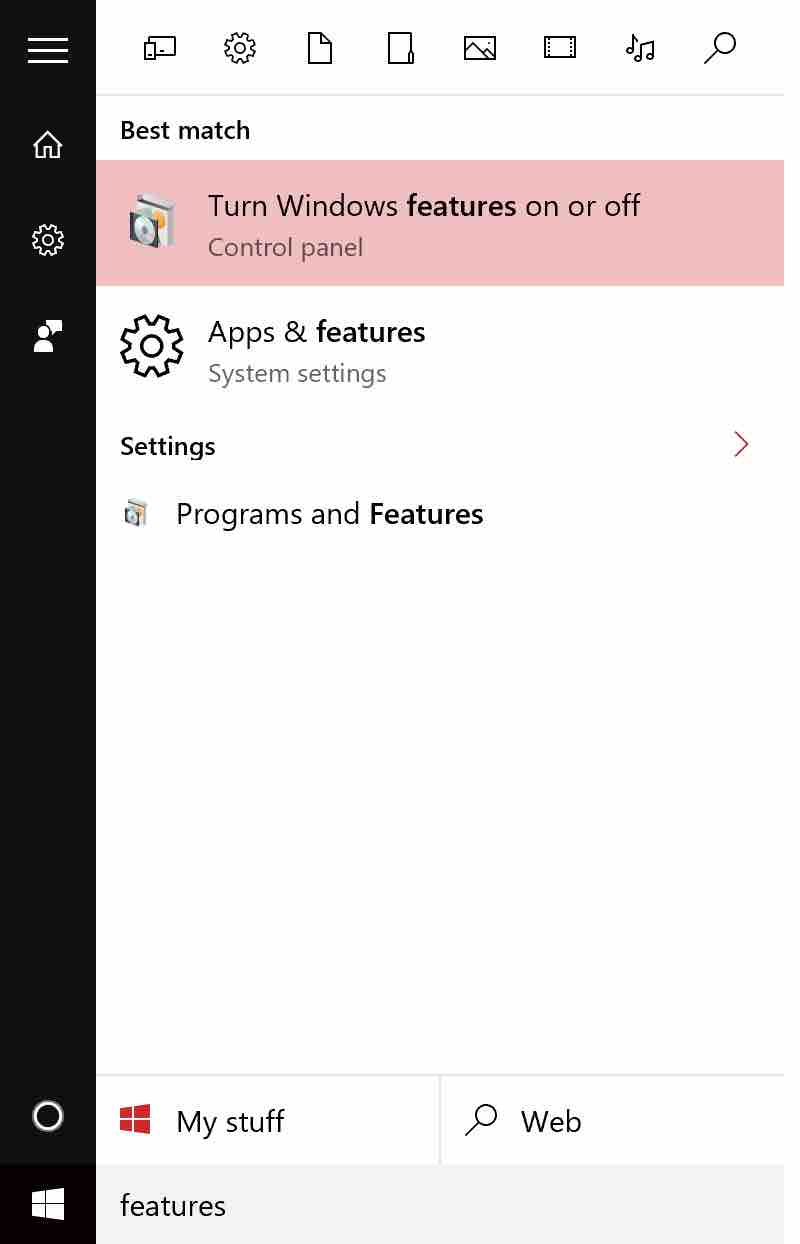Filter results by web search
The image size is (800, 1244).
tap(720, 48)
